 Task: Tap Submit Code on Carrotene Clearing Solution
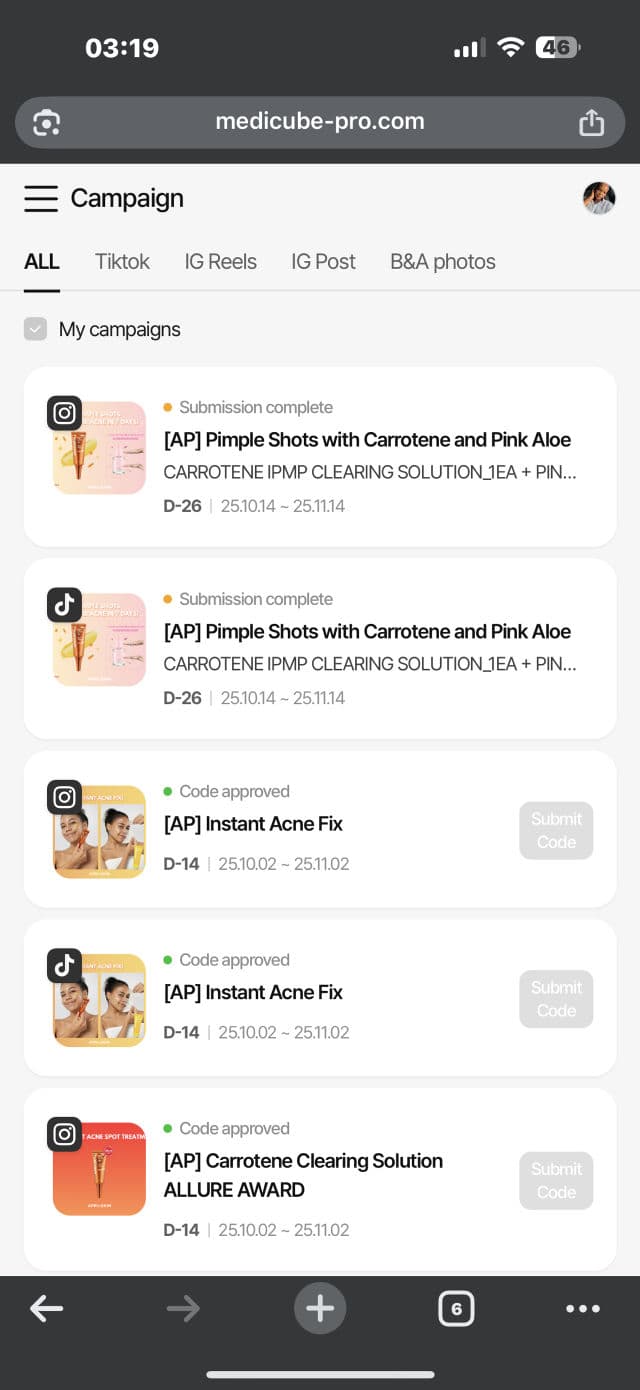556,1180
